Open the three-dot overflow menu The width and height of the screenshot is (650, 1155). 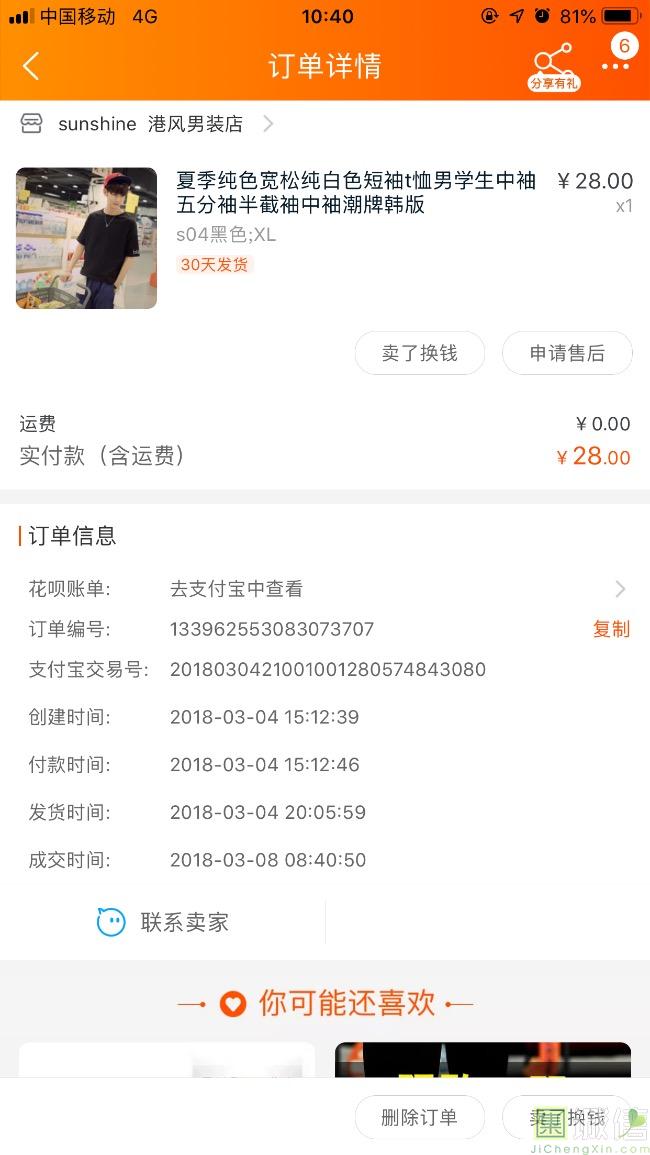(615, 67)
